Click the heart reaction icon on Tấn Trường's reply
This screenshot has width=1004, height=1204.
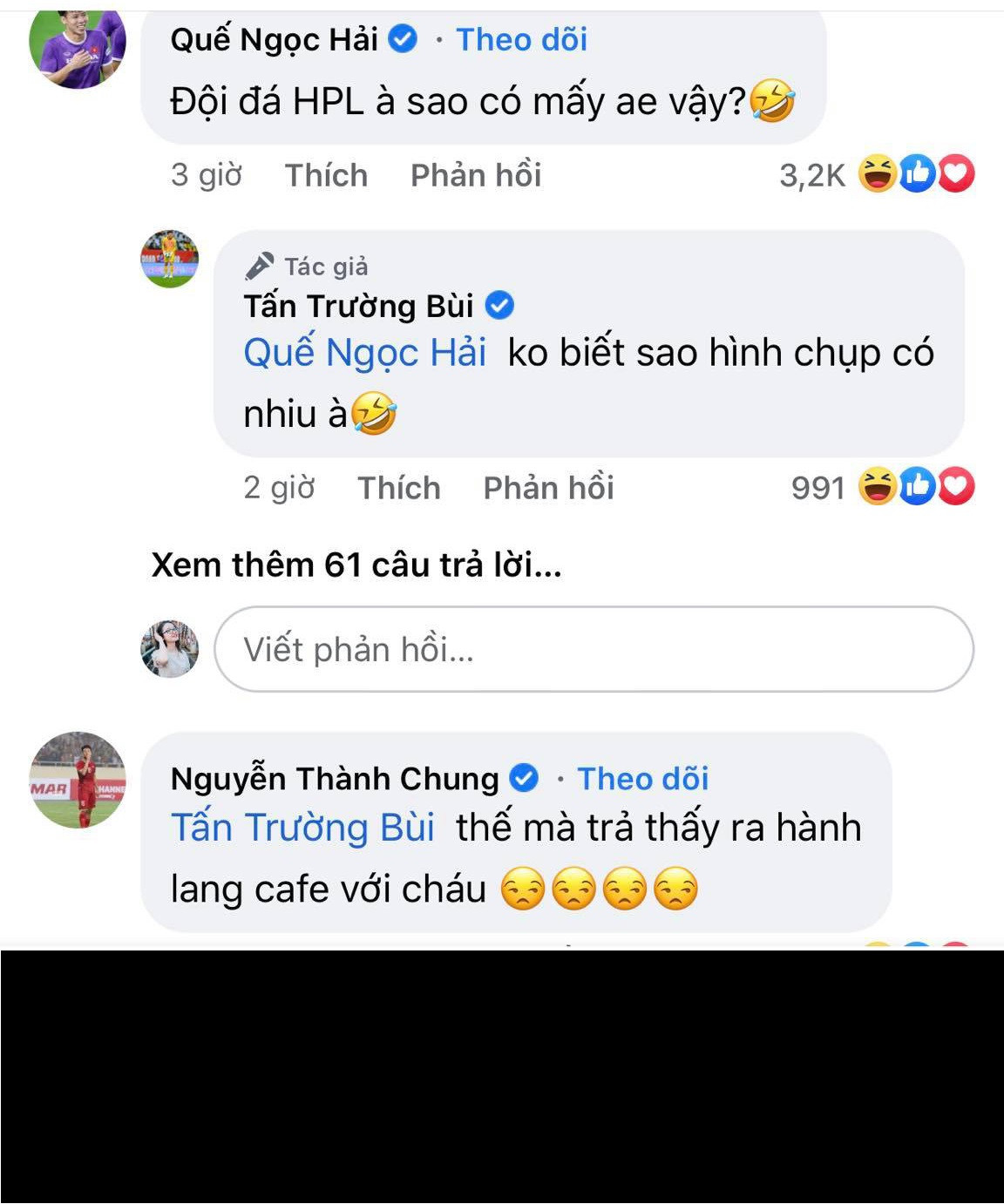(958, 487)
